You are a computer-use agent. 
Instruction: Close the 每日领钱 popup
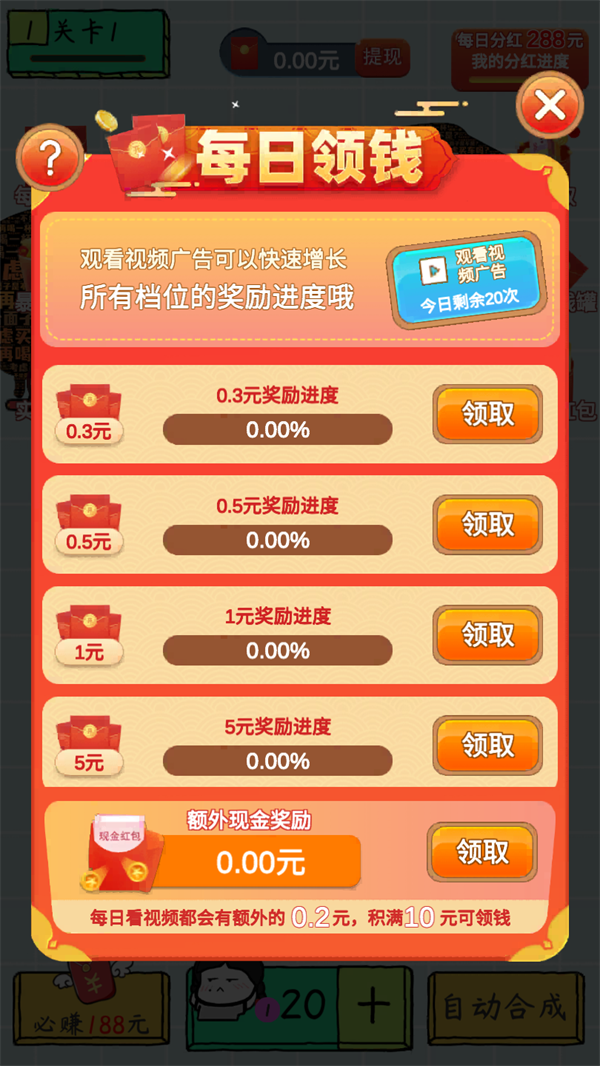pos(550,106)
